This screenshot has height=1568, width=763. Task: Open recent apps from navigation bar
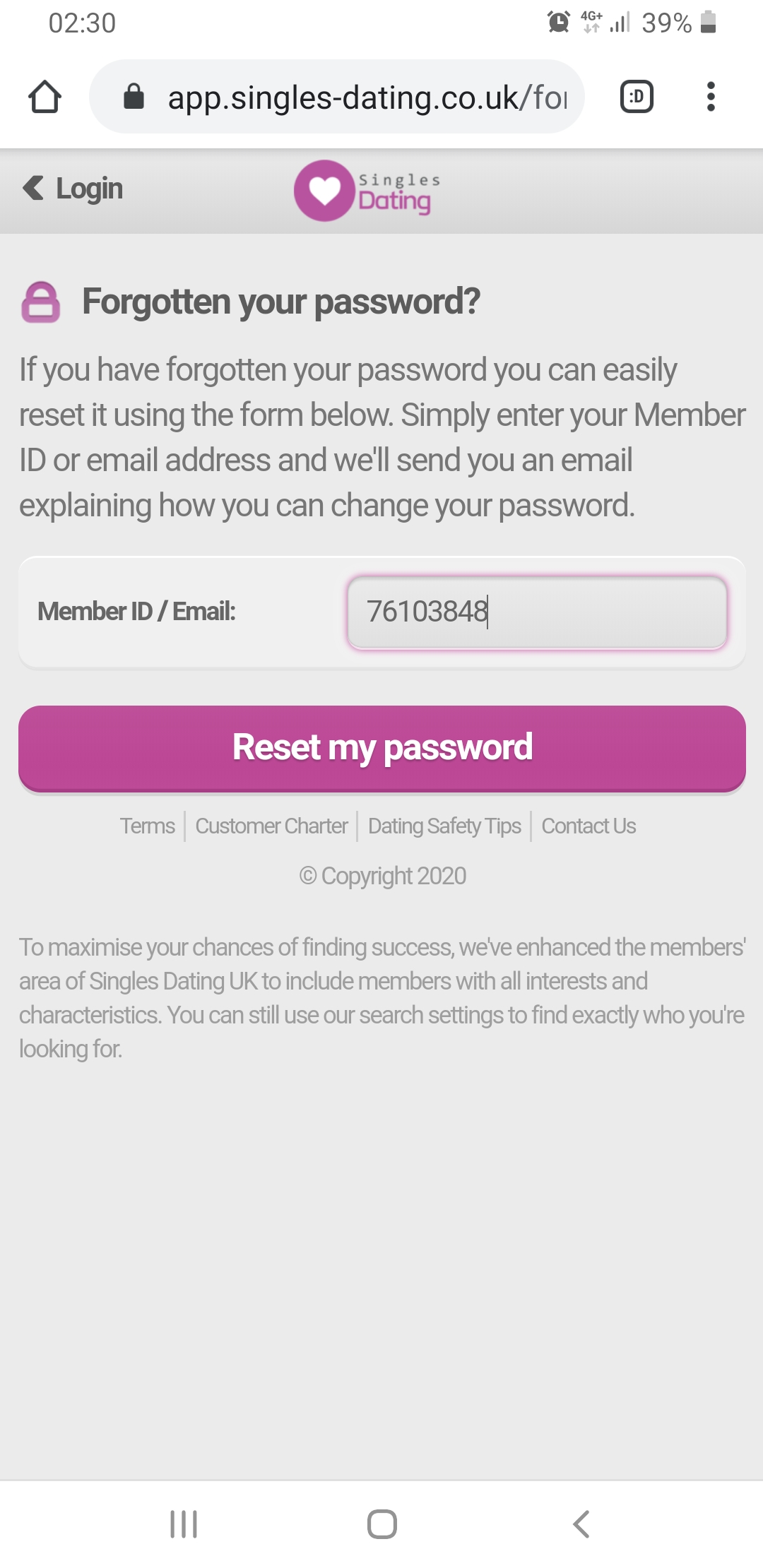tap(184, 1524)
